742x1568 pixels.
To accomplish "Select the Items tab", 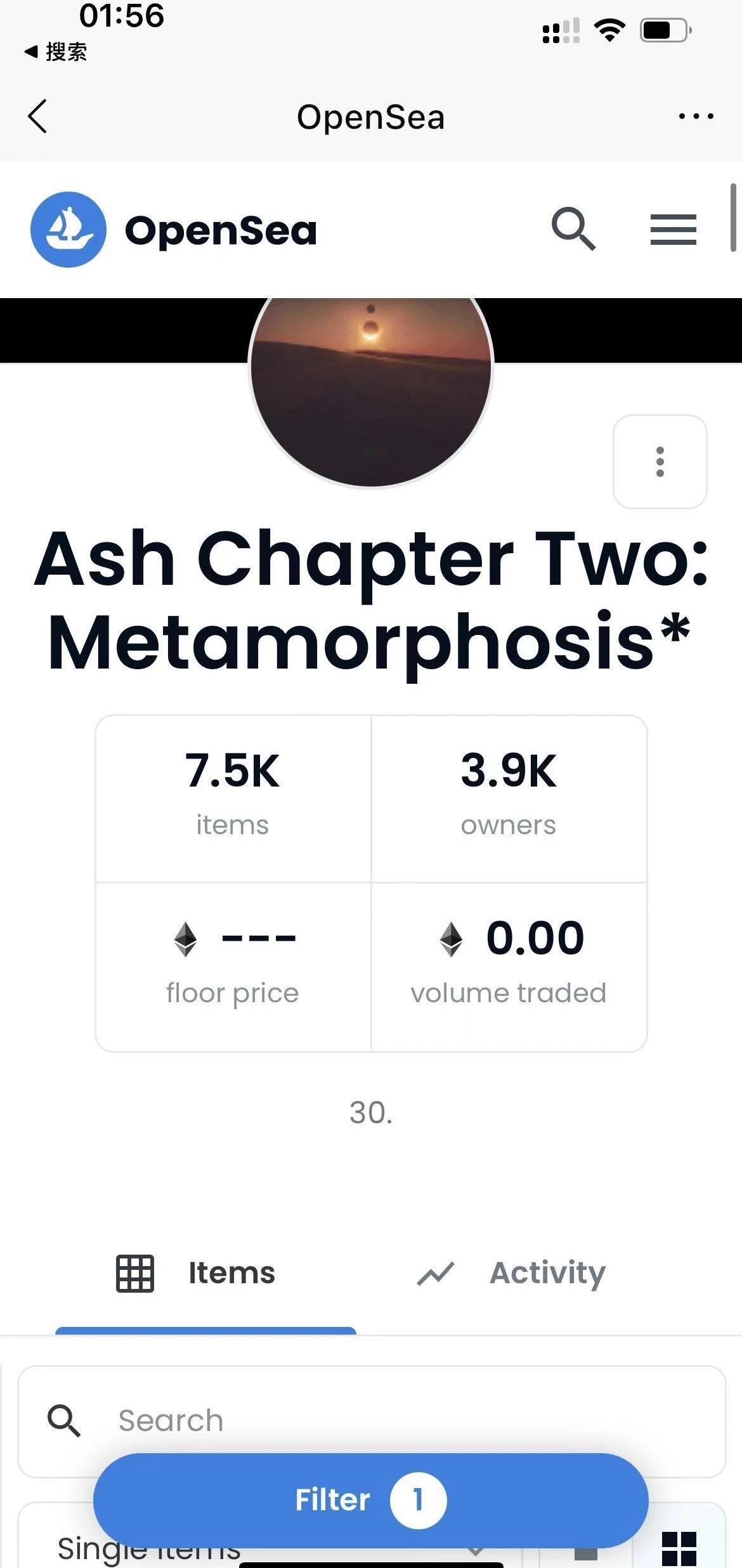I will (x=197, y=1273).
